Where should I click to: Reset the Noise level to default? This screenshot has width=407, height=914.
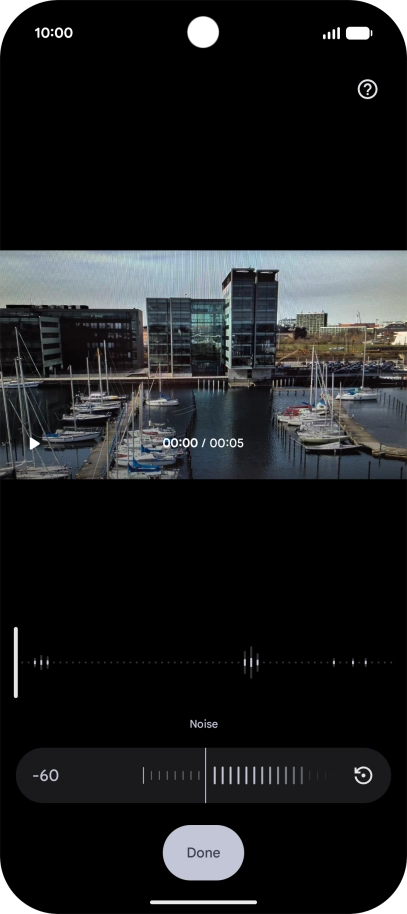tap(363, 775)
